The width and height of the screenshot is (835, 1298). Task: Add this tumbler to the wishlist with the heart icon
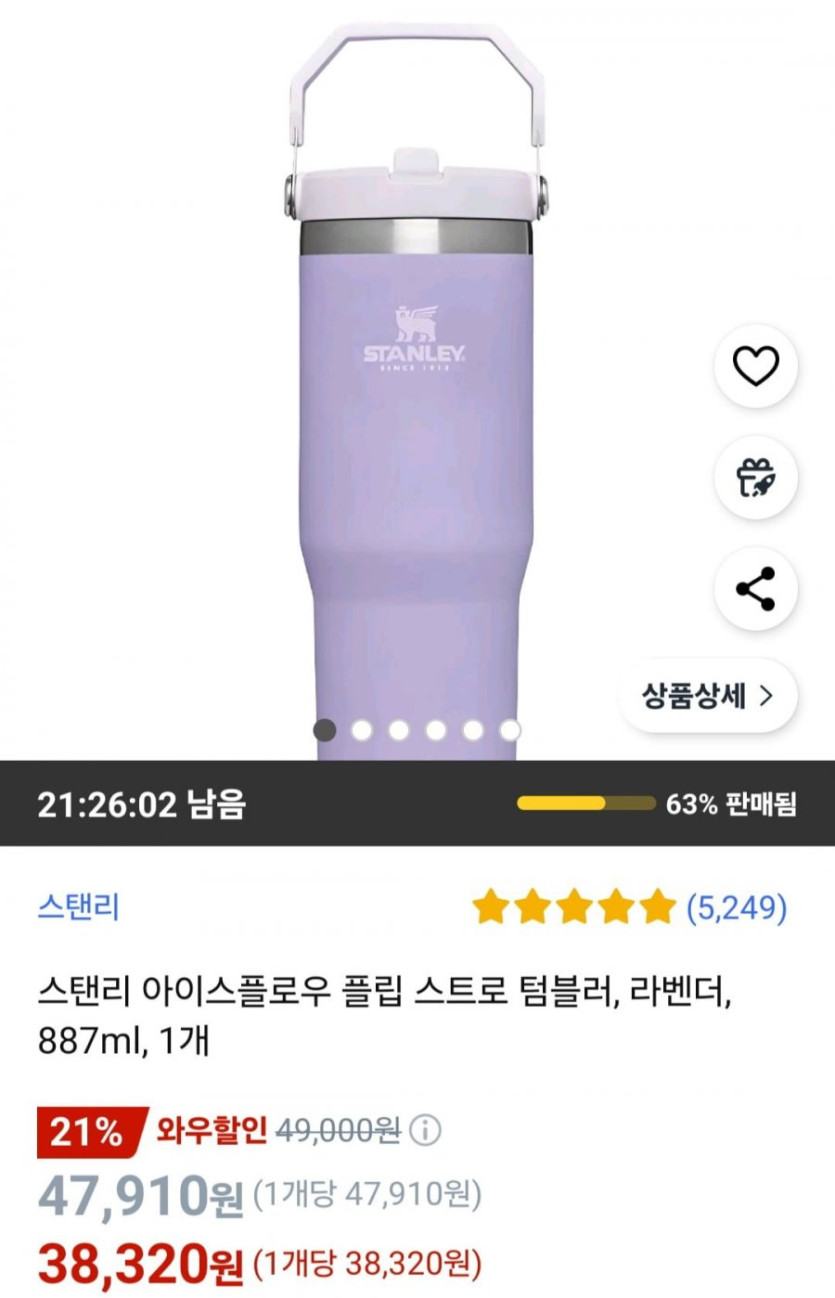pos(755,367)
